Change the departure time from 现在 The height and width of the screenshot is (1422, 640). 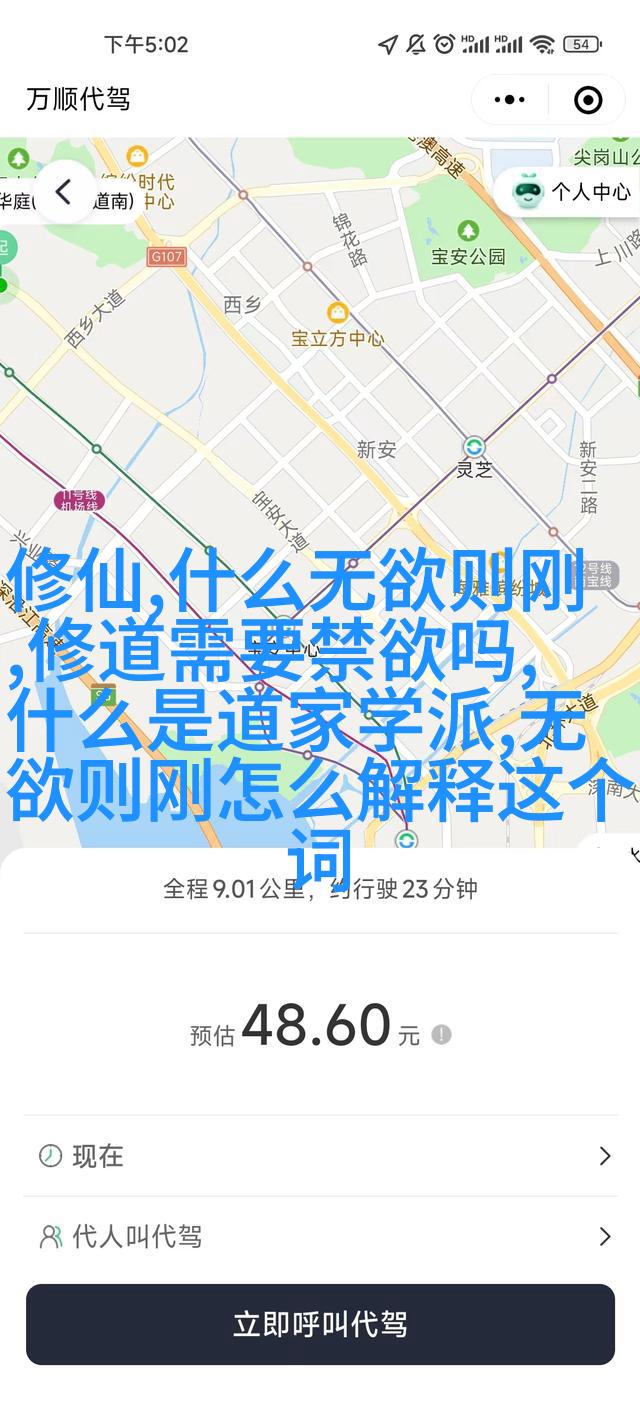(x=320, y=1156)
